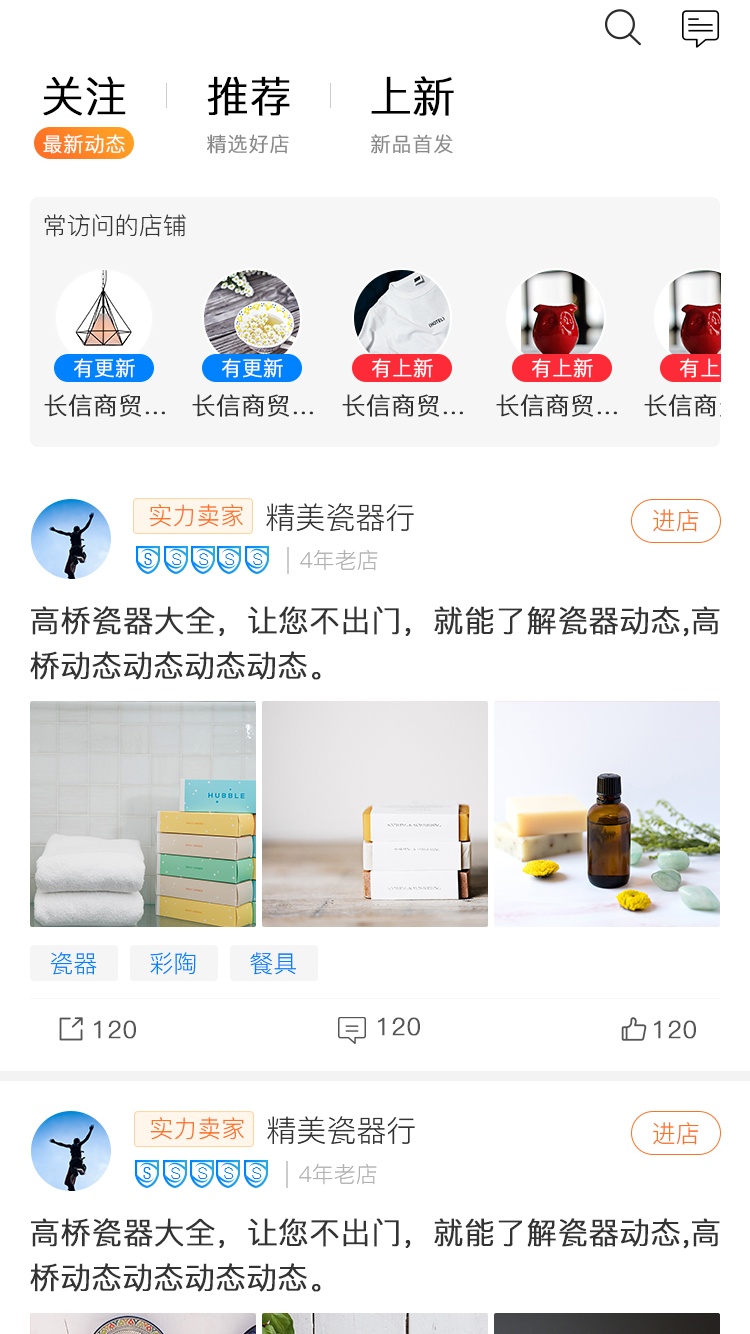The width and height of the screenshot is (750, 1334).
Task: Select the 彩陶 tag
Action: pyautogui.click(x=173, y=964)
